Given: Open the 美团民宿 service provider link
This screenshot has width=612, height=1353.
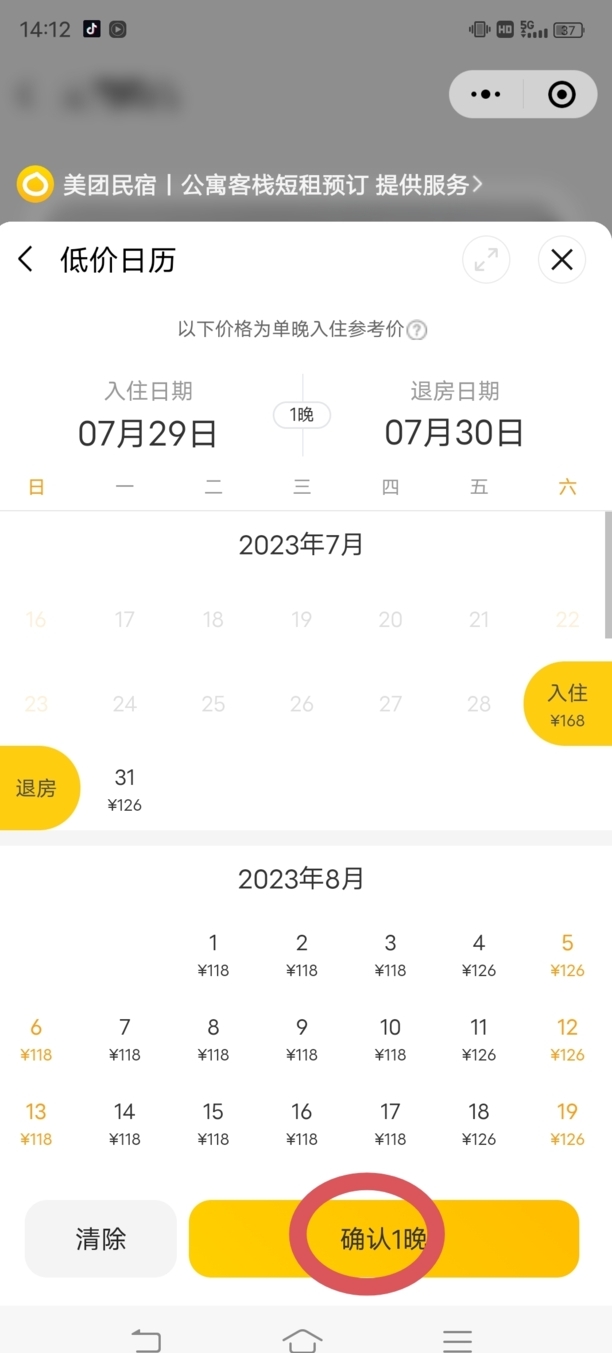Looking at the screenshot, I should click(250, 185).
